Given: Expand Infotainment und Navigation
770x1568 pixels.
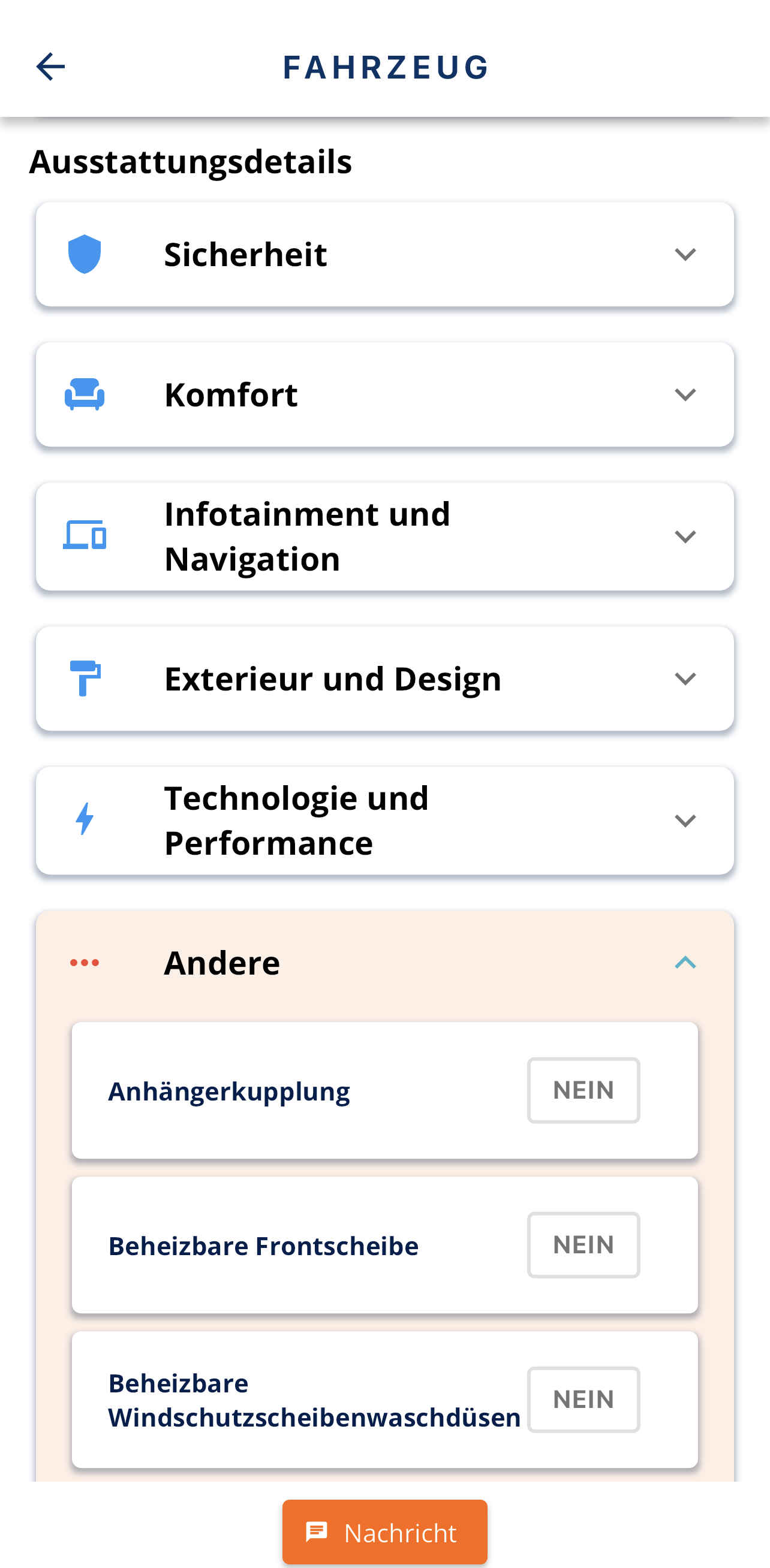Looking at the screenshot, I should (x=384, y=536).
